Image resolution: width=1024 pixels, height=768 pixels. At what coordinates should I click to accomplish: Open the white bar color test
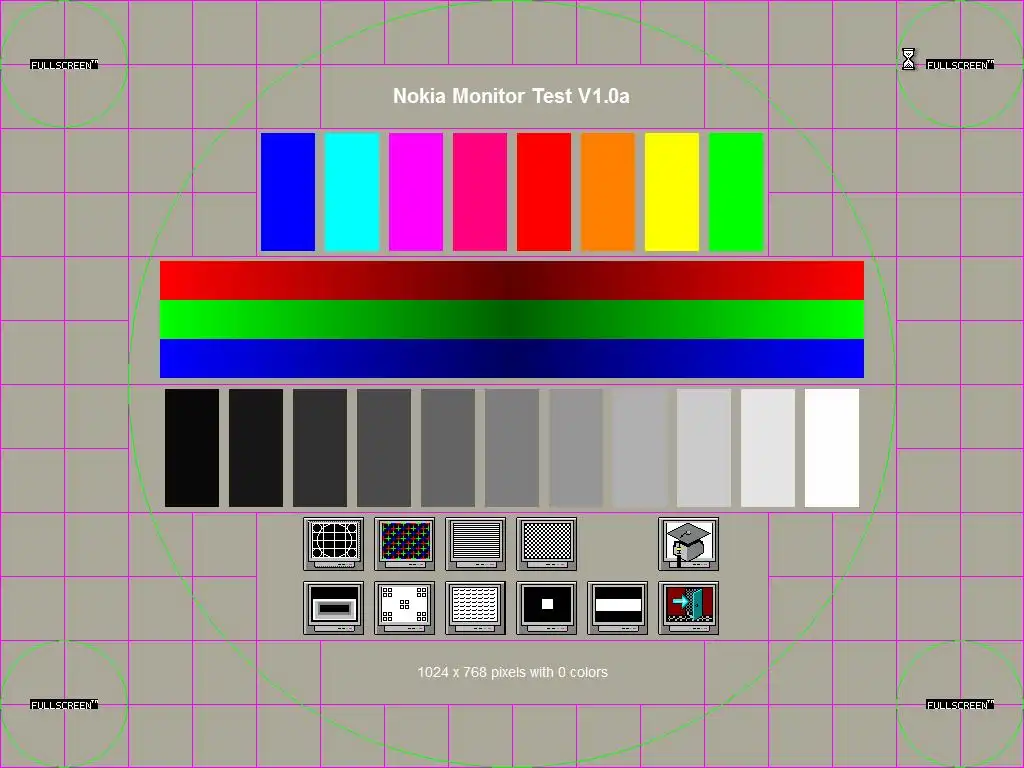pyautogui.click(x=618, y=607)
